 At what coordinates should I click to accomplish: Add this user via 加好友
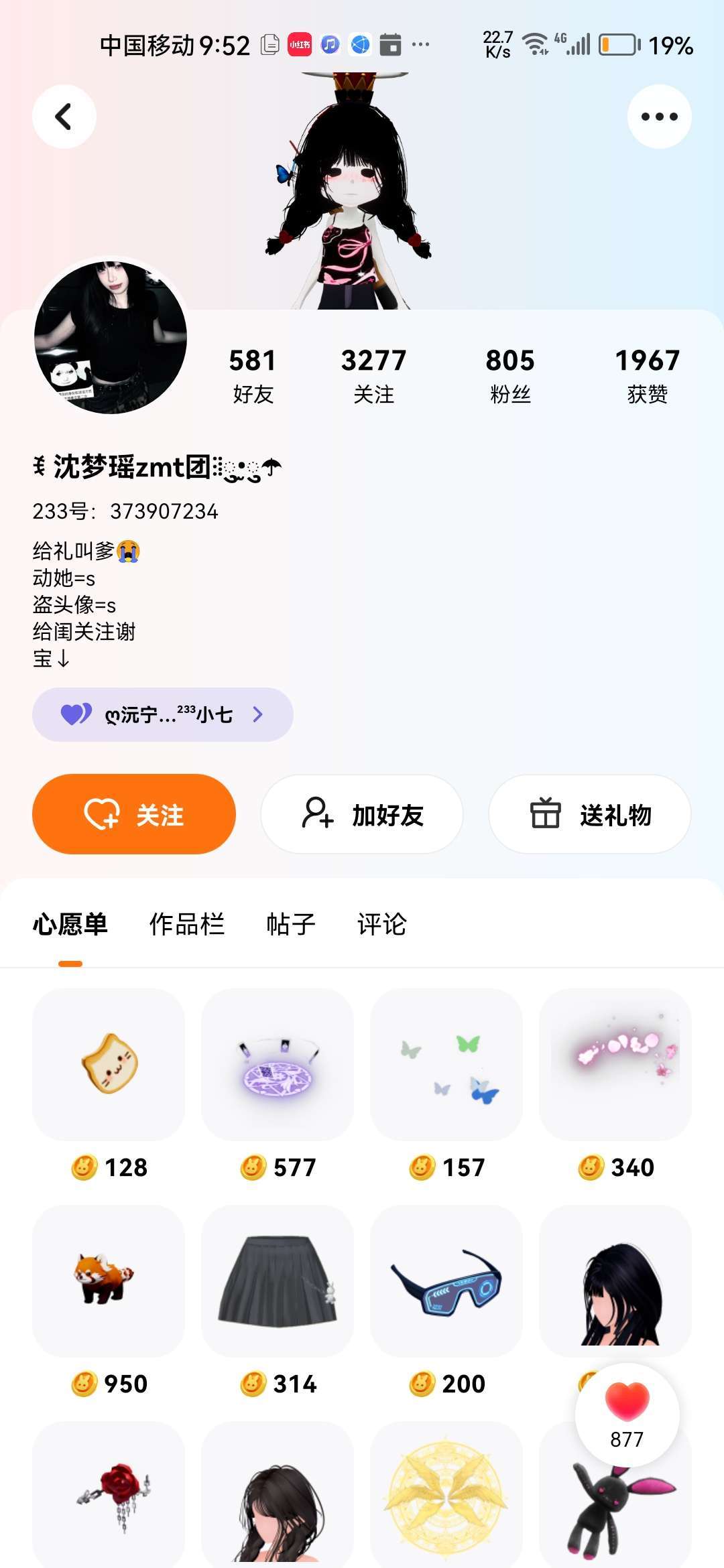click(x=362, y=814)
